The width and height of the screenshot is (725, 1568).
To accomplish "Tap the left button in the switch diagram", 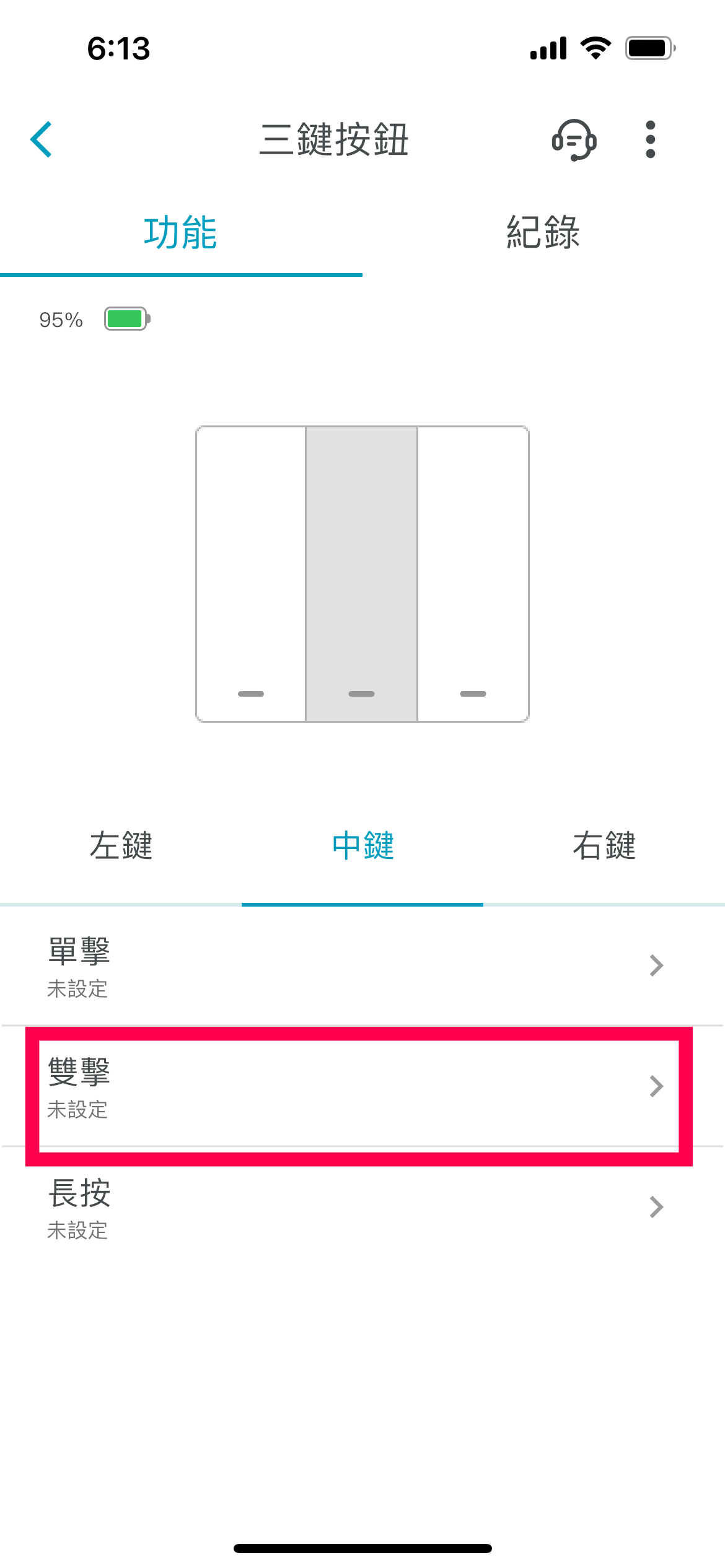I will click(x=251, y=574).
